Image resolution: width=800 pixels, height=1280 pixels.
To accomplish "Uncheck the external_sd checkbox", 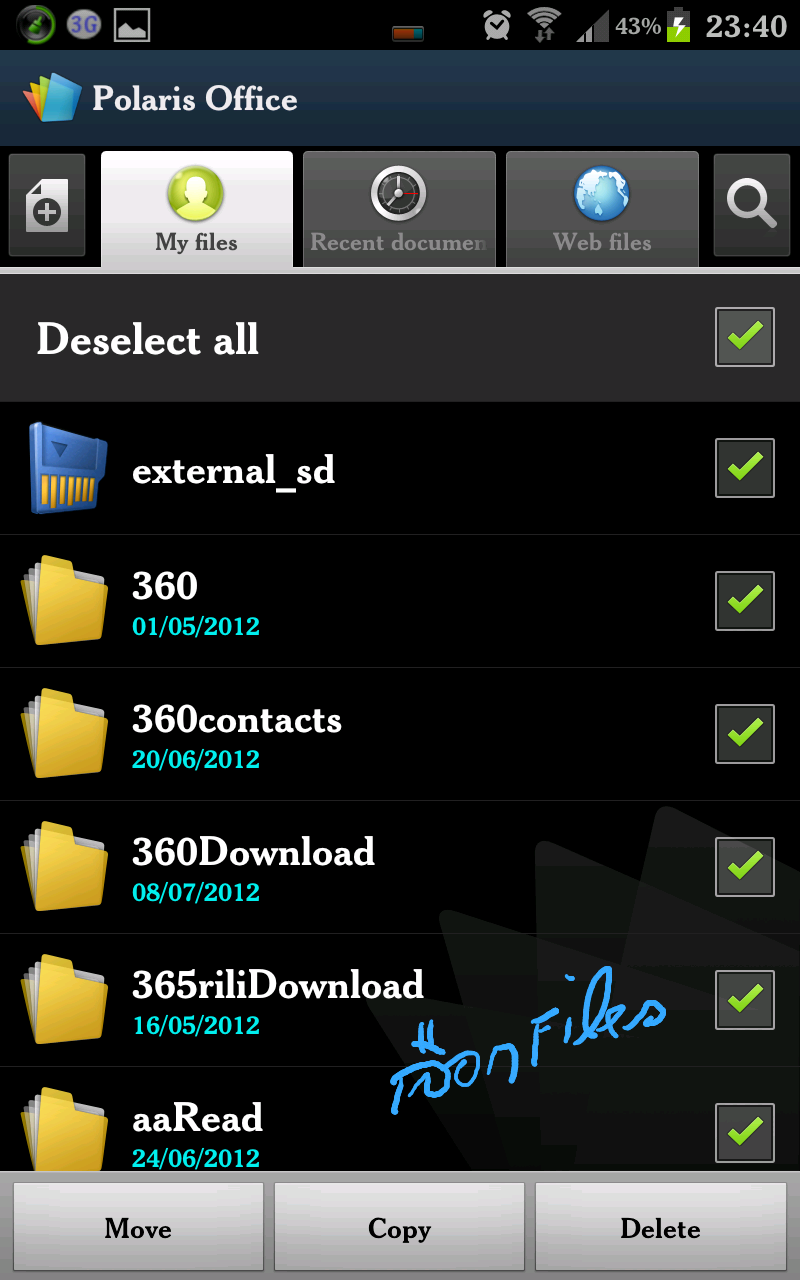I will click(x=745, y=468).
